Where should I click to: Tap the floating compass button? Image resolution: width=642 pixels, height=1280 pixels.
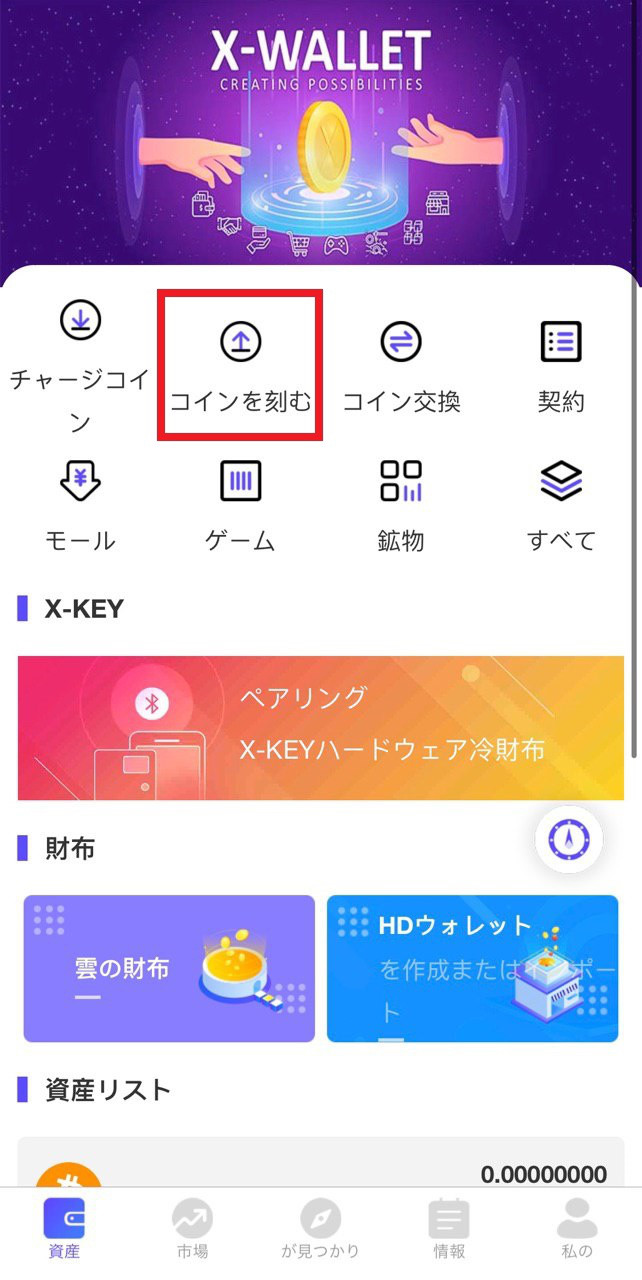569,839
